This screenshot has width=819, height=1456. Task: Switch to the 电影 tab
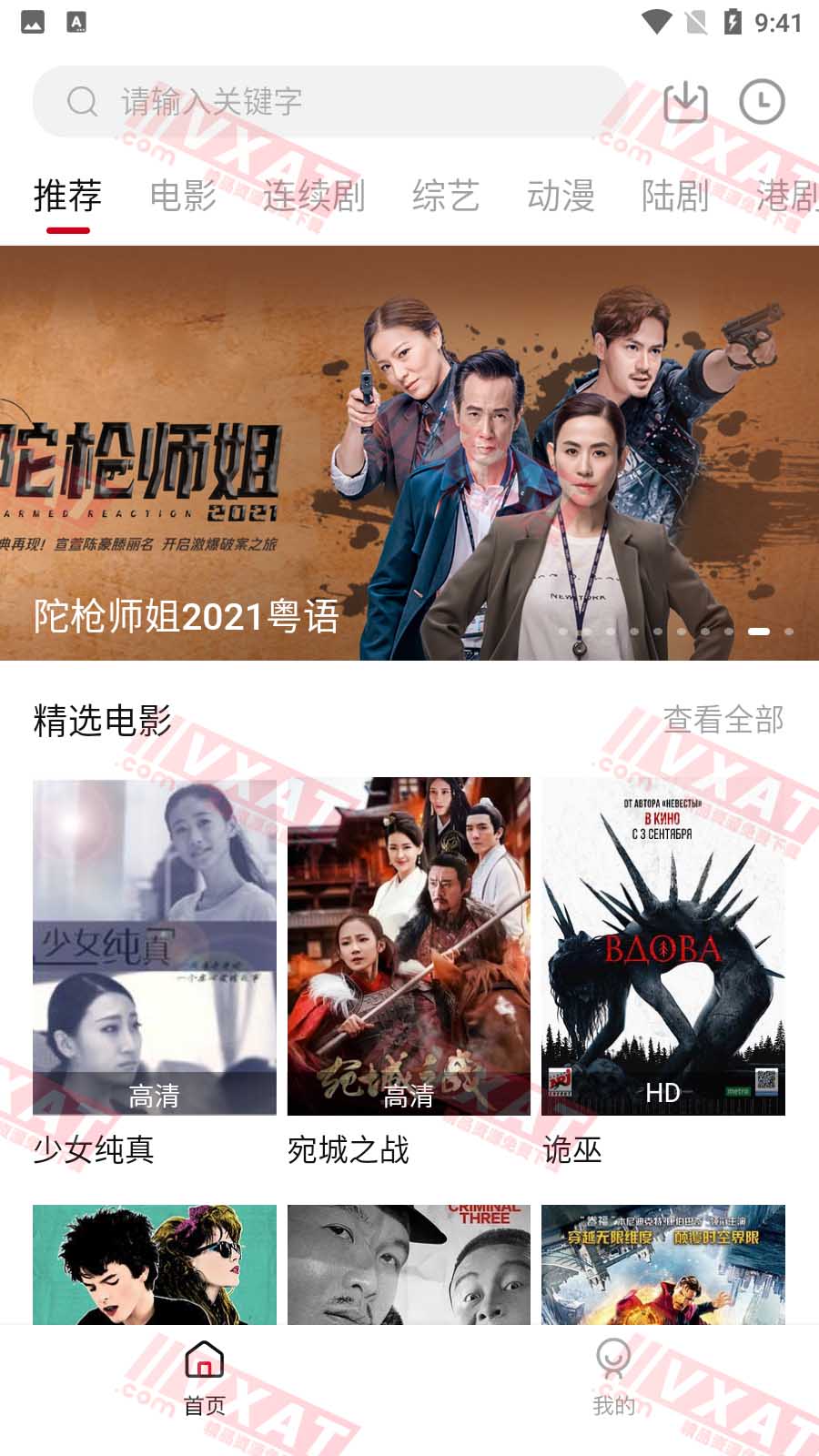point(183,196)
